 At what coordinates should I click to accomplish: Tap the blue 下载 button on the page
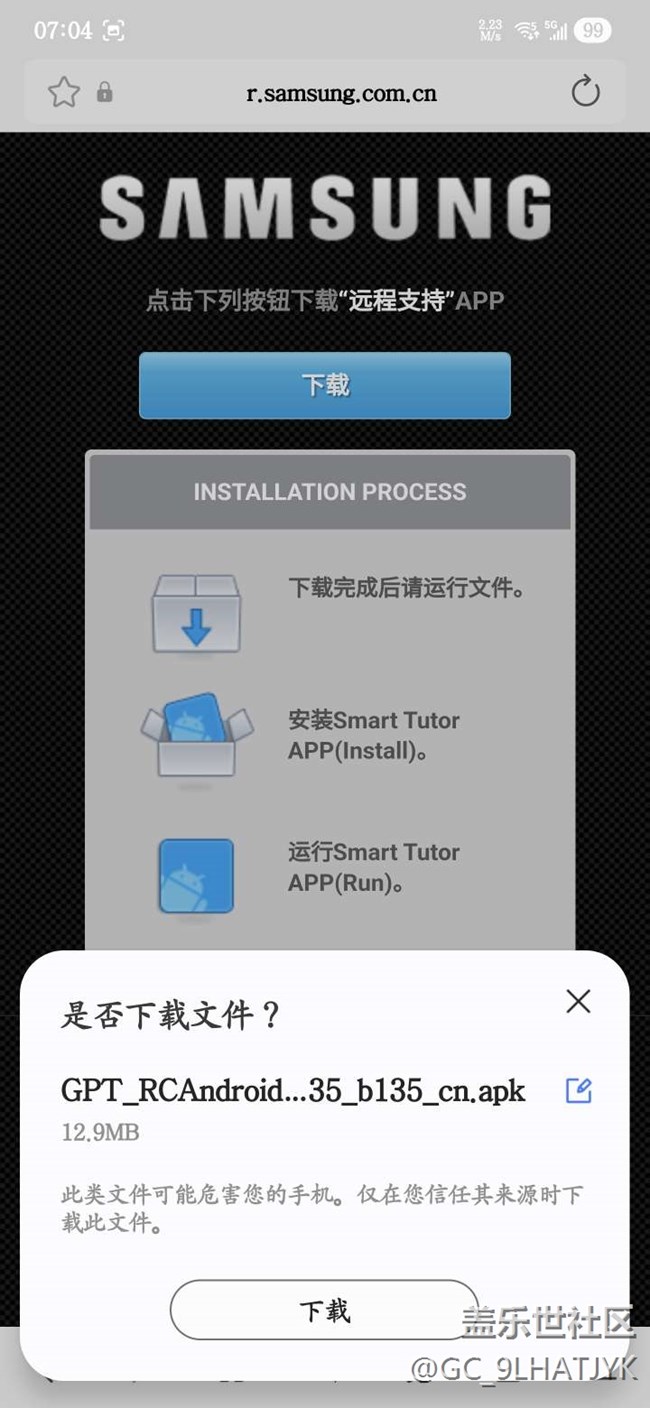[325, 385]
